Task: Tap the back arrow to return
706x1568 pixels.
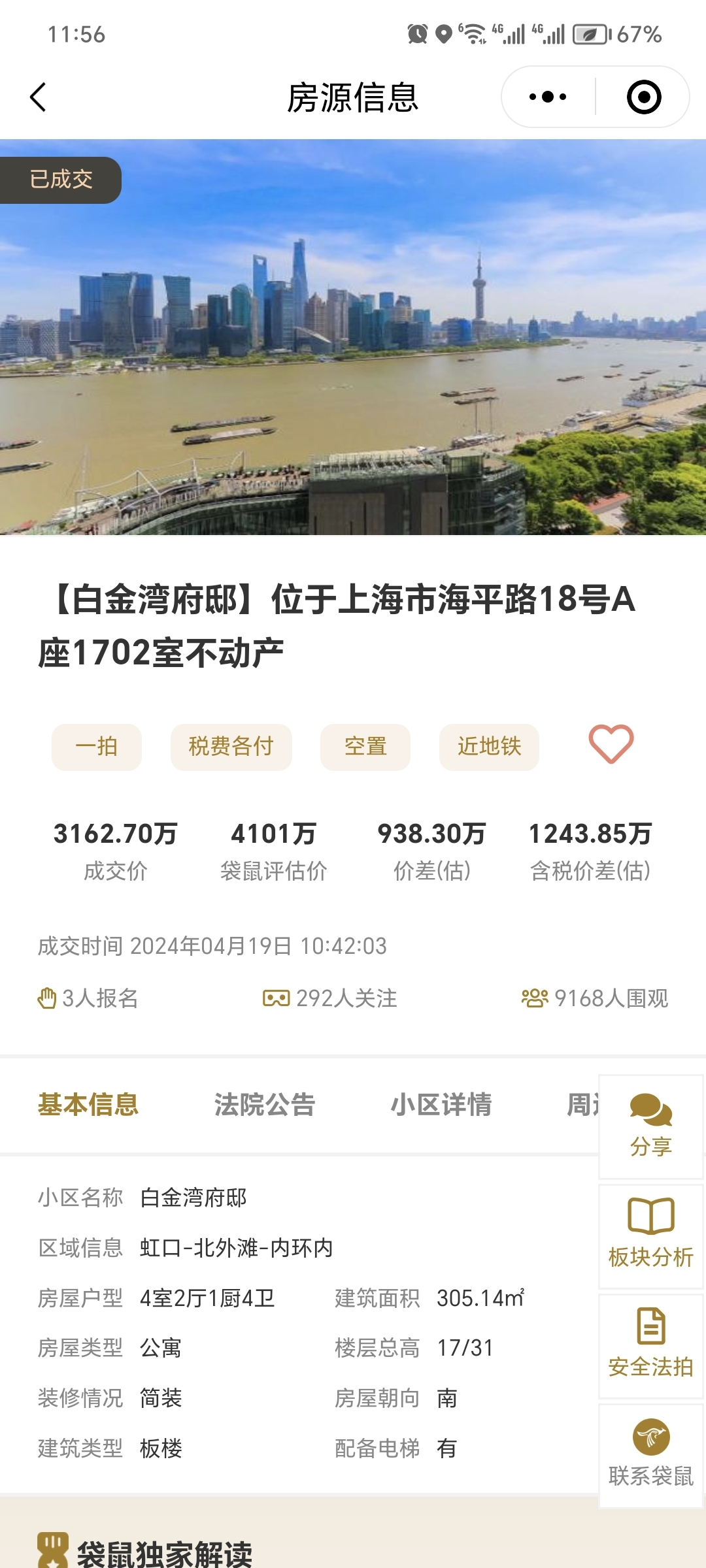Action: pyautogui.click(x=37, y=96)
